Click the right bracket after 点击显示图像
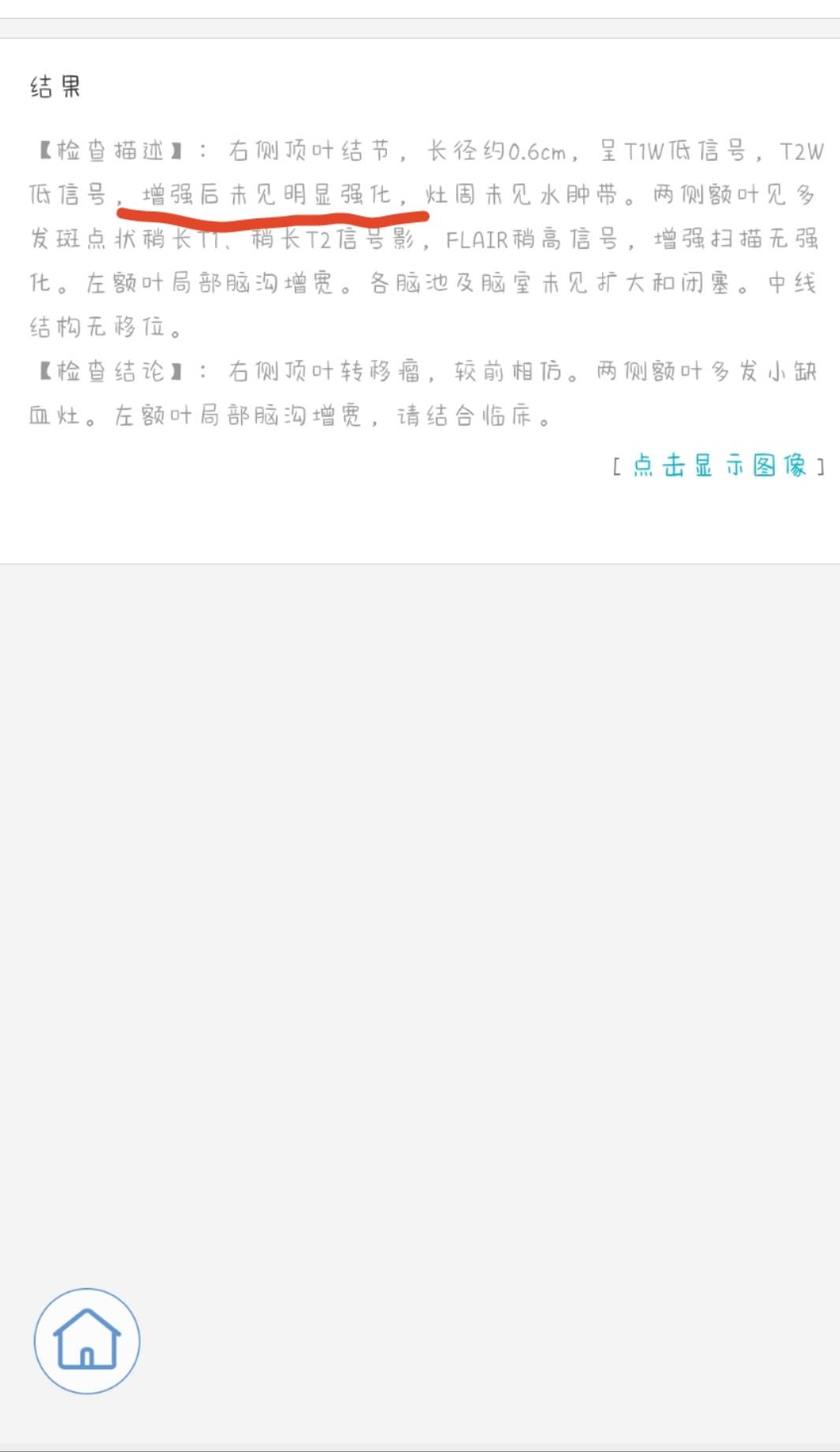The height and width of the screenshot is (1452, 840). tap(820, 467)
